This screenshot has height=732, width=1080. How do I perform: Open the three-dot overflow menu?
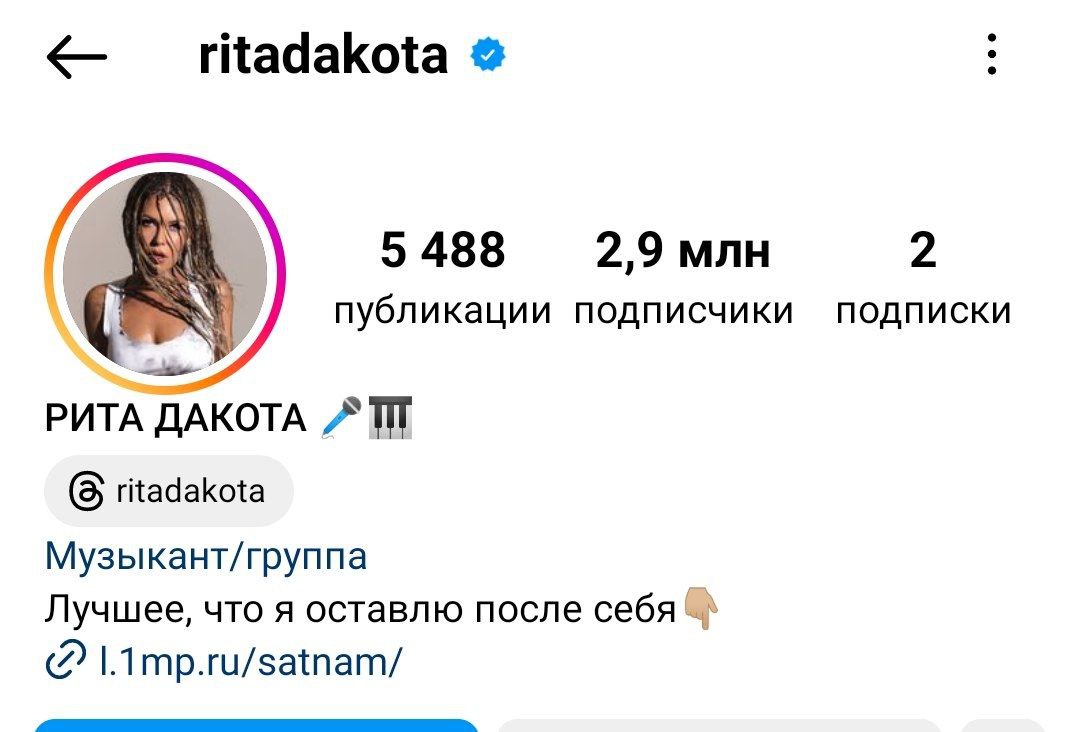pos(991,56)
